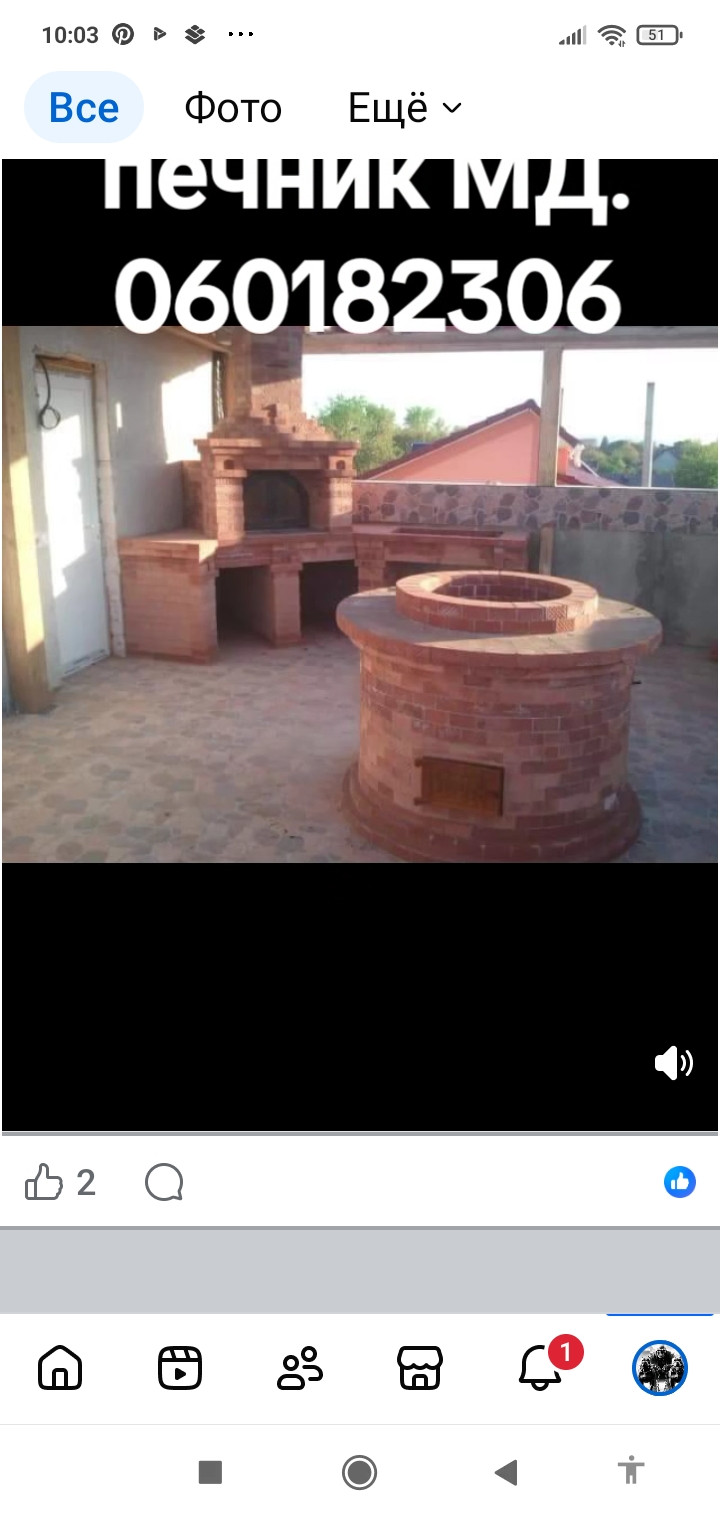Open the Marketplace tab

[420, 1367]
